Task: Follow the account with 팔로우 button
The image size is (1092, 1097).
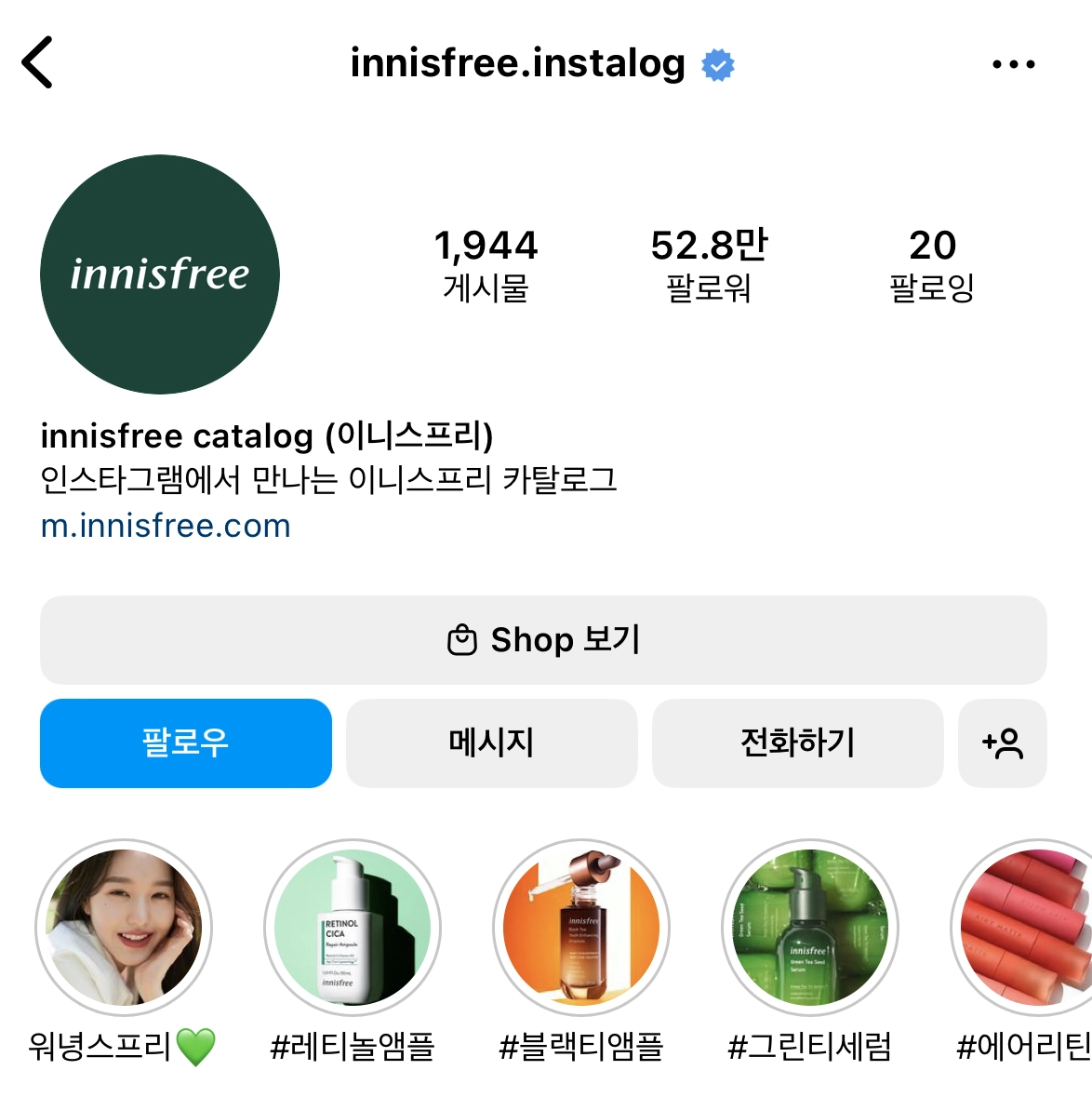Action: pos(186,742)
